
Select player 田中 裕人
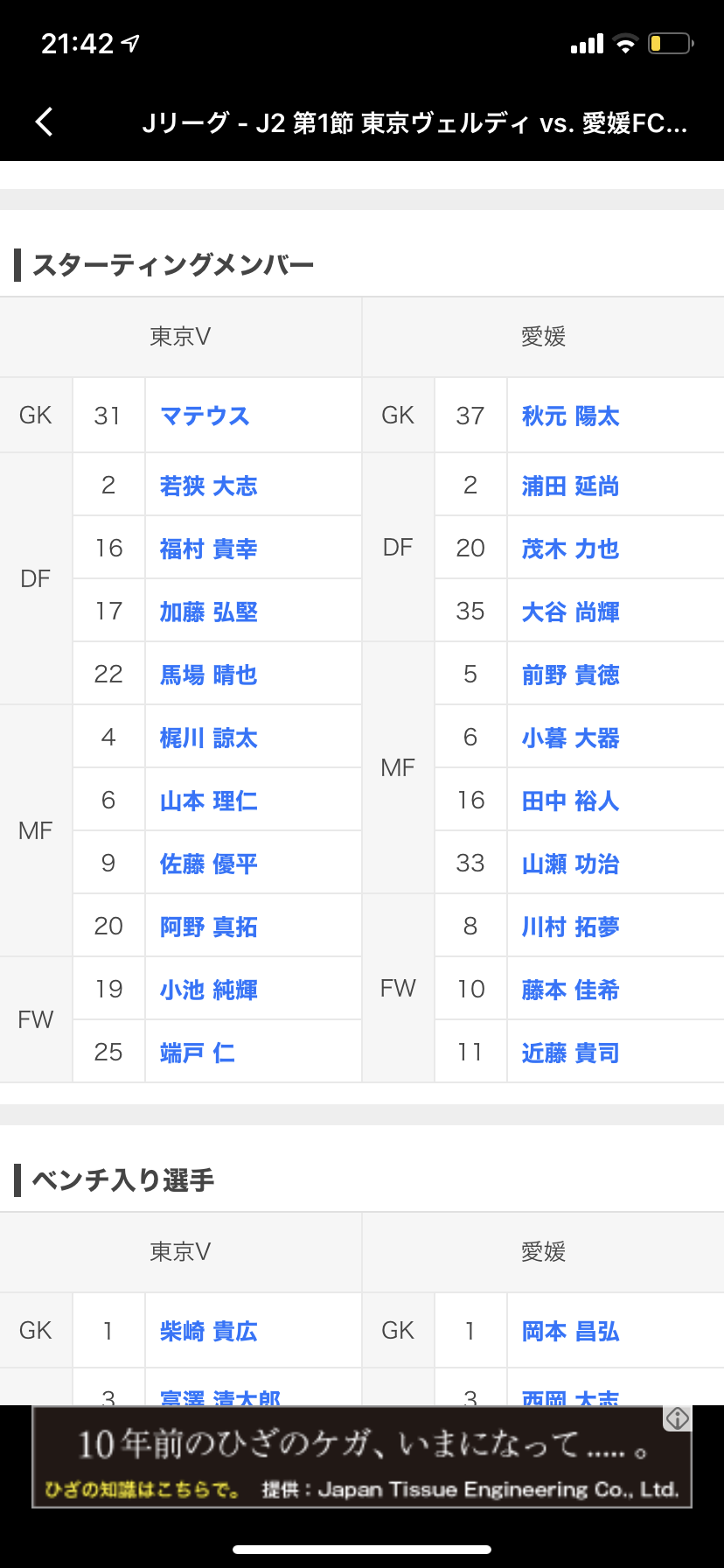[571, 801]
